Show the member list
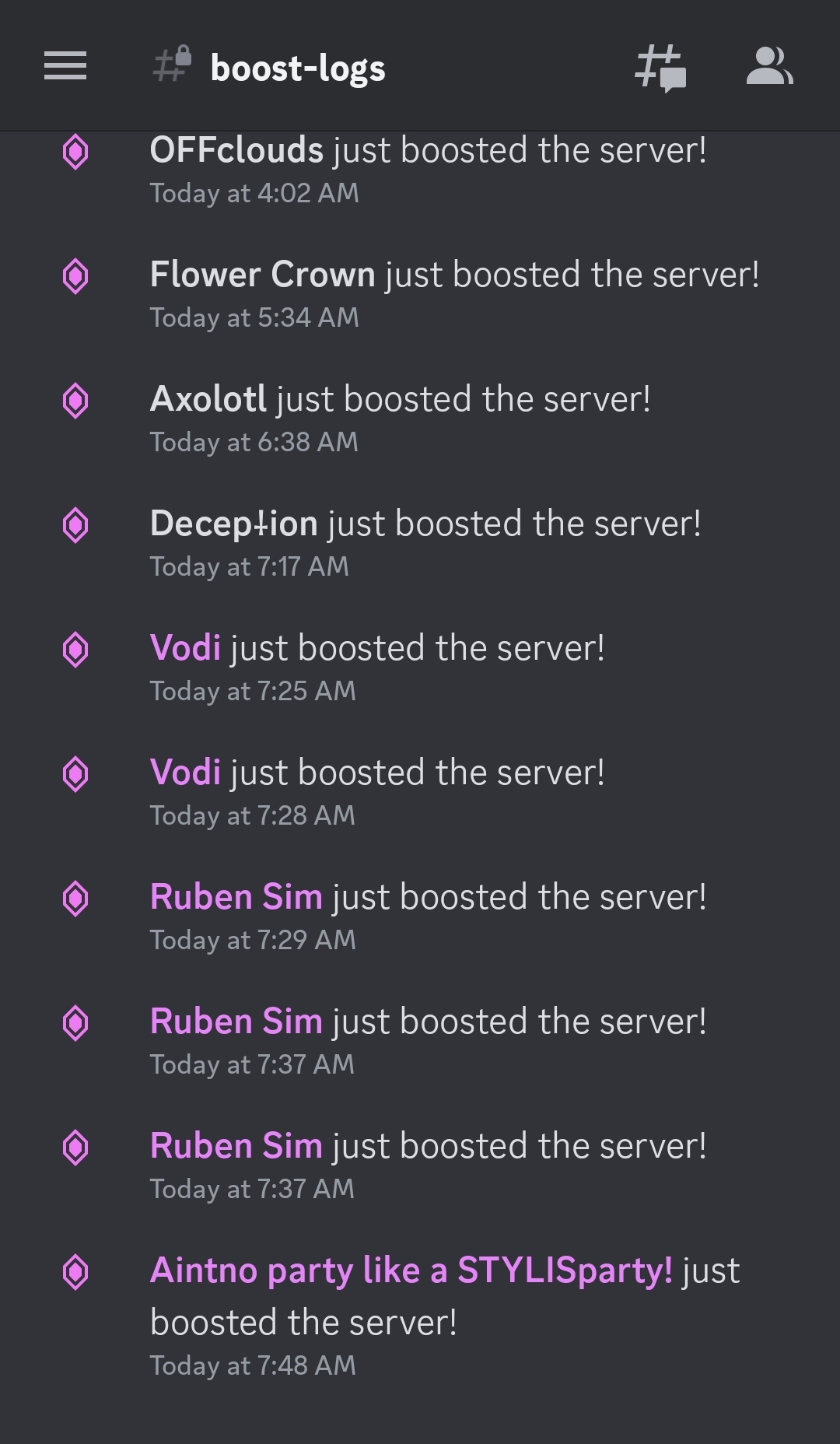This screenshot has height=1444, width=840. tap(768, 66)
